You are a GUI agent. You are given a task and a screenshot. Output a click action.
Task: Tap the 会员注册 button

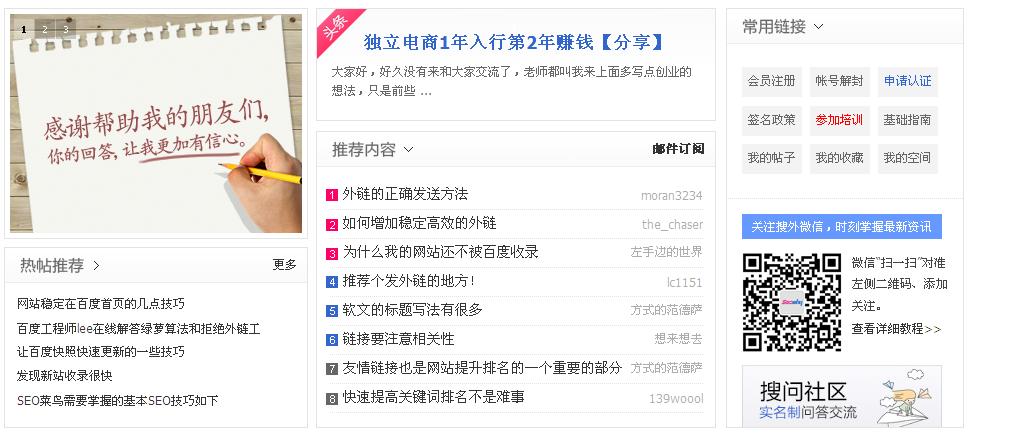(x=771, y=81)
